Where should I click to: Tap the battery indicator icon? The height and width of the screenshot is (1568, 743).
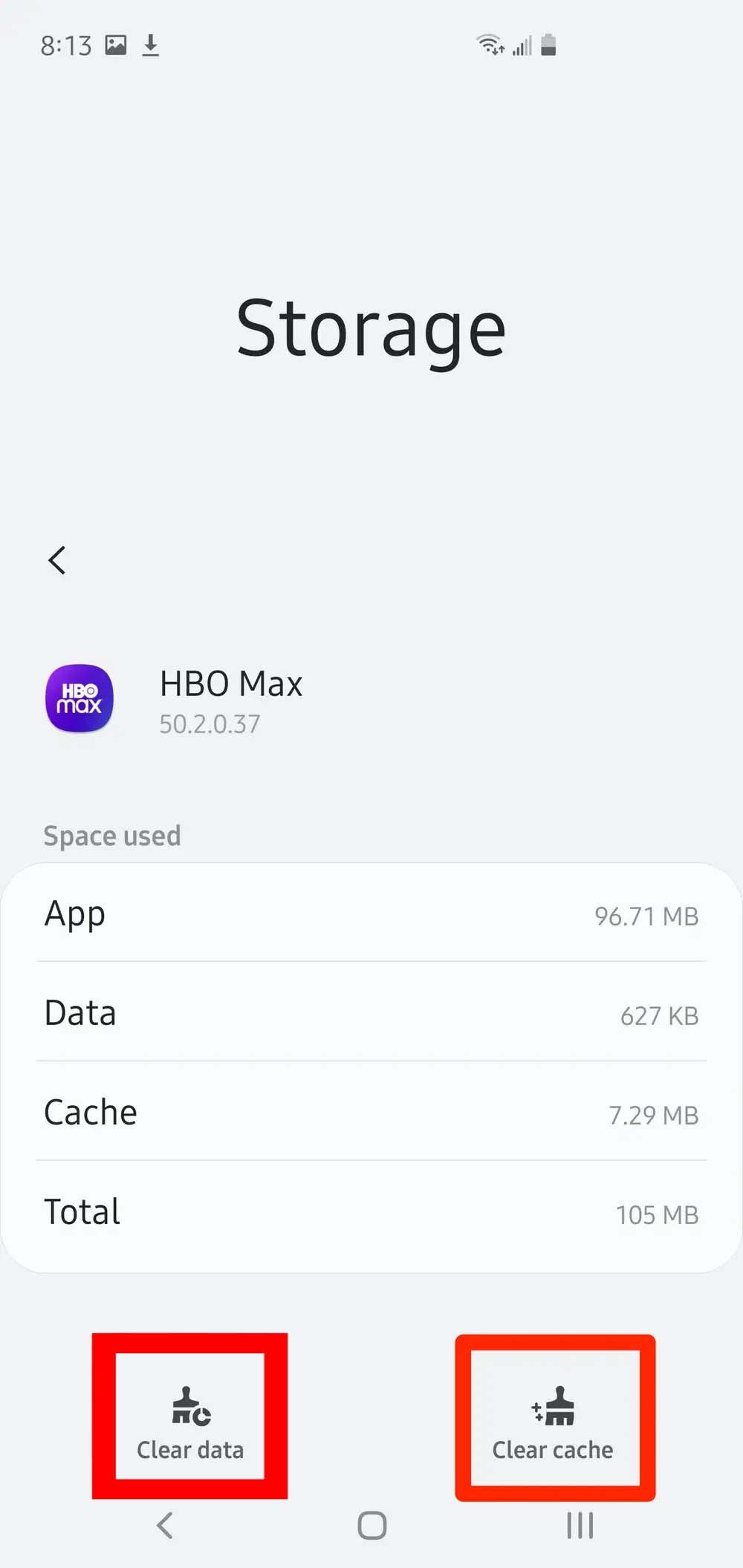(x=548, y=45)
